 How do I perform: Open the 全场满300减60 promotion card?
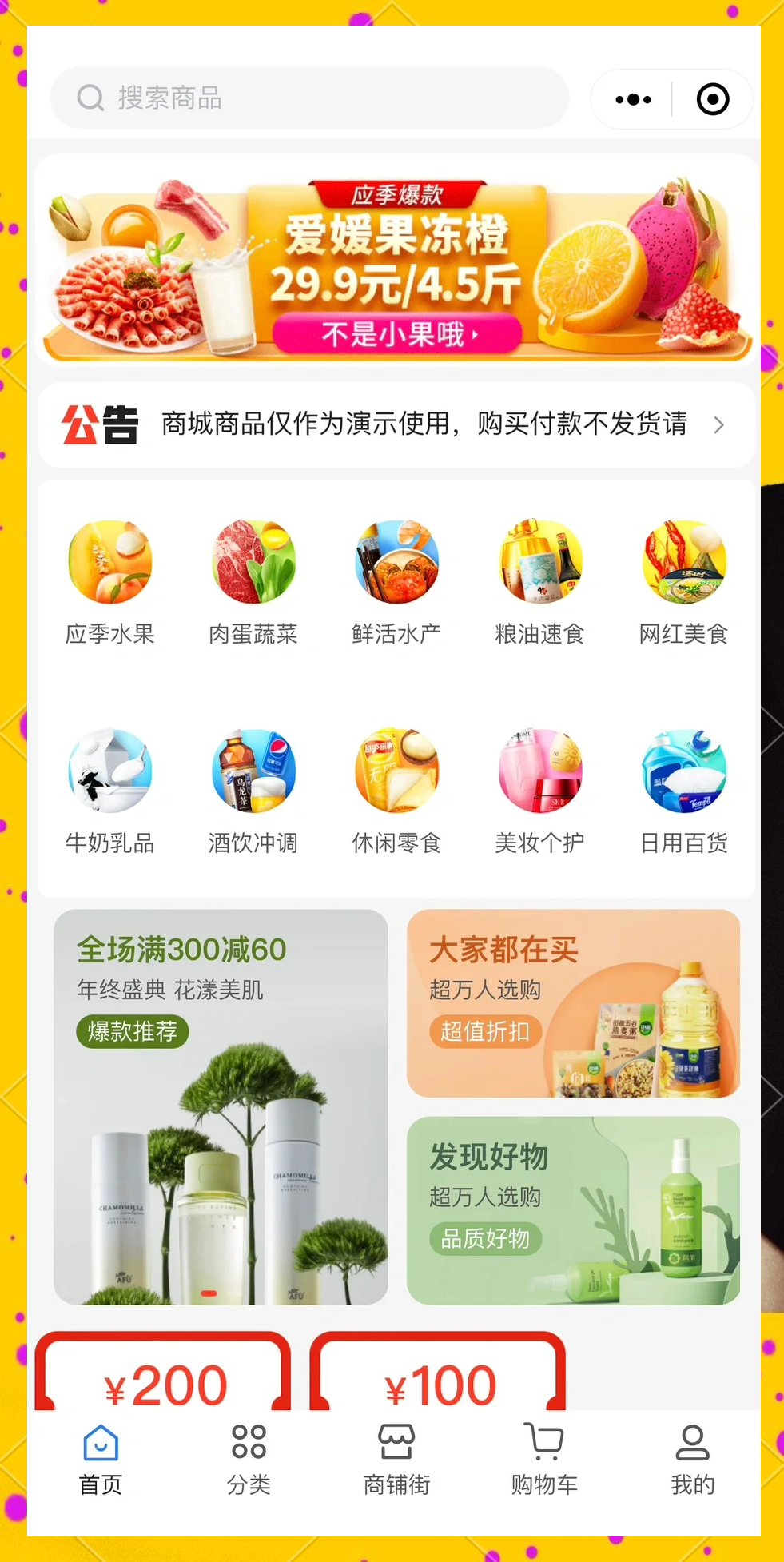pyautogui.click(x=221, y=1106)
